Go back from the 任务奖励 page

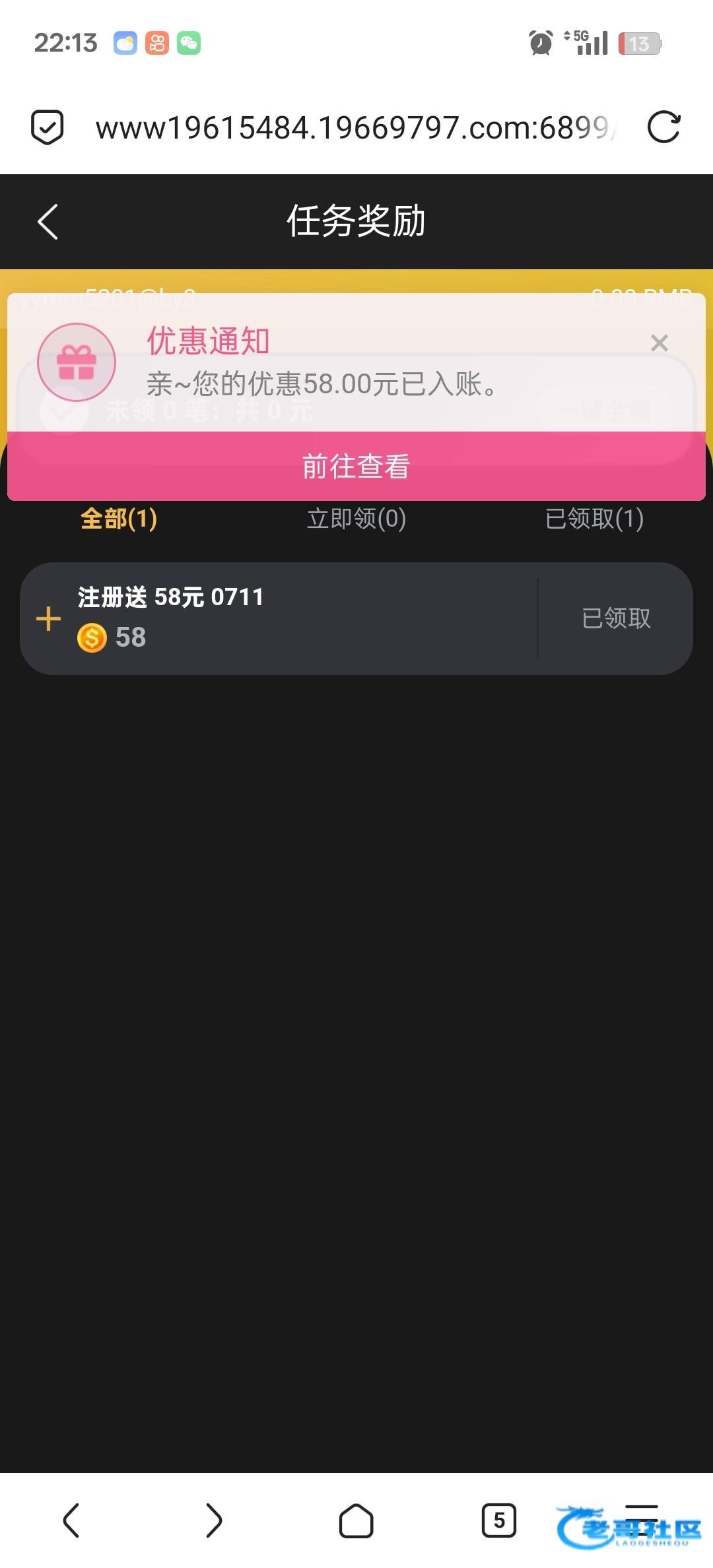click(48, 221)
